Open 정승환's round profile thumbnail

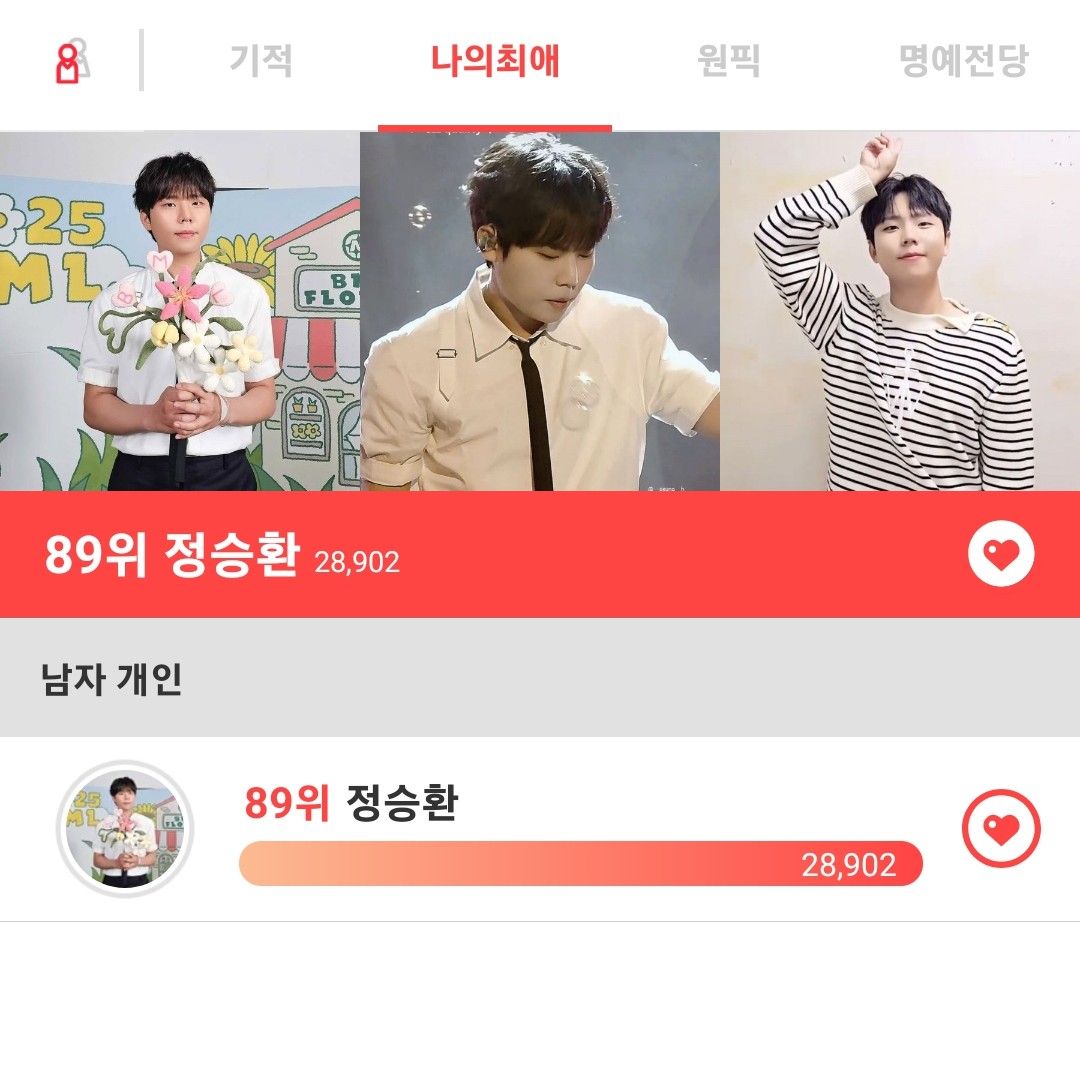click(x=125, y=829)
